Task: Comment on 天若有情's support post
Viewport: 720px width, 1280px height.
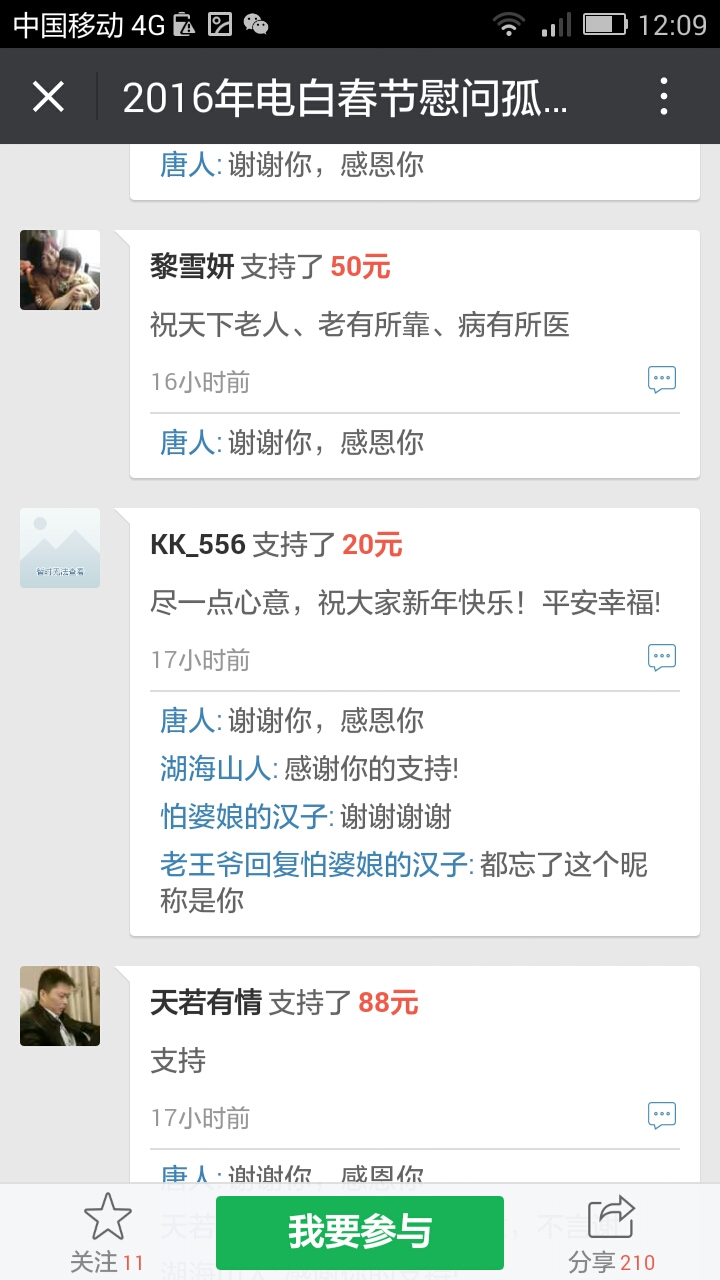Action: pyautogui.click(x=662, y=1115)
